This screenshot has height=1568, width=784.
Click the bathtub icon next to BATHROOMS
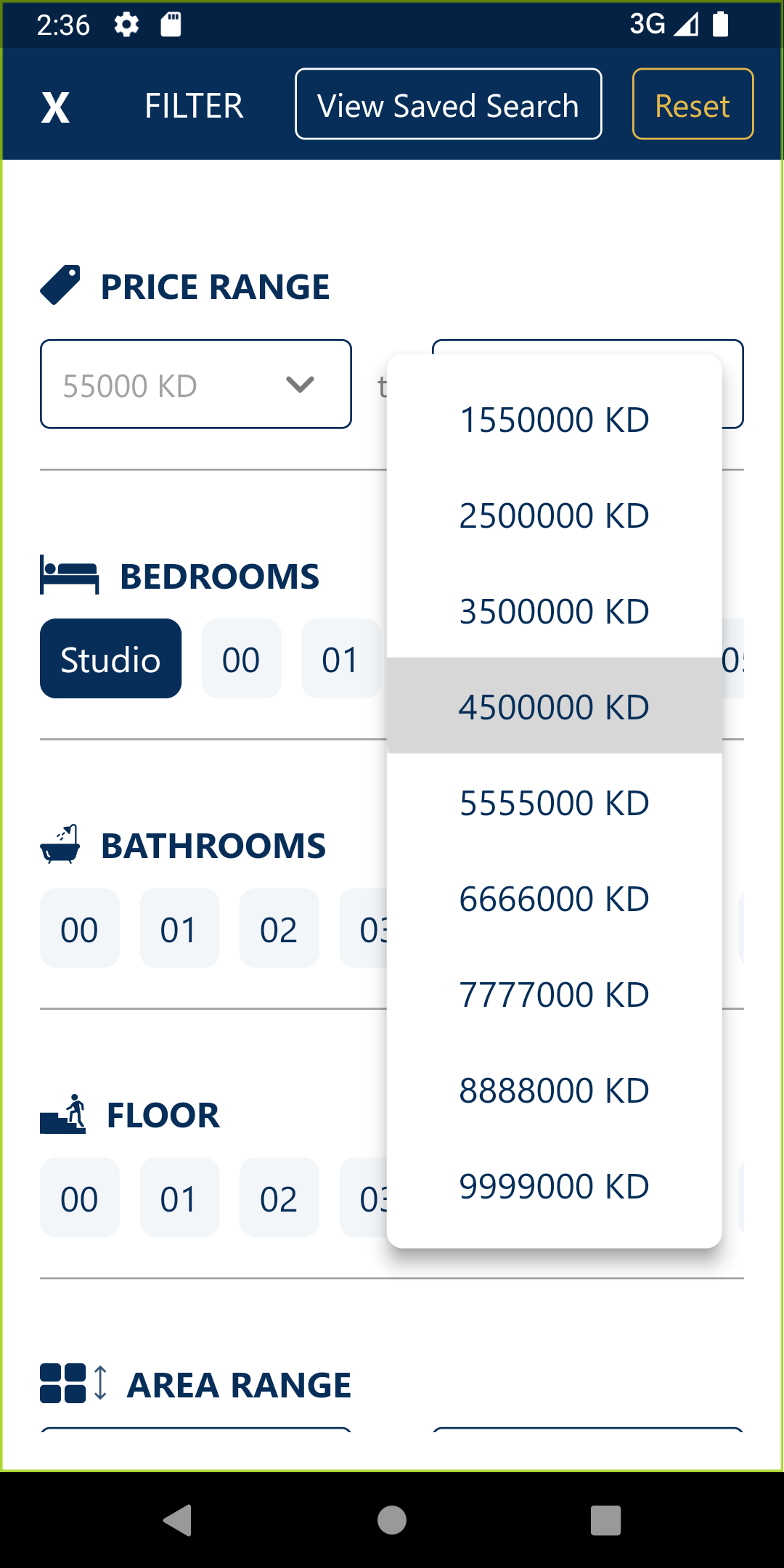coord(60,844)
